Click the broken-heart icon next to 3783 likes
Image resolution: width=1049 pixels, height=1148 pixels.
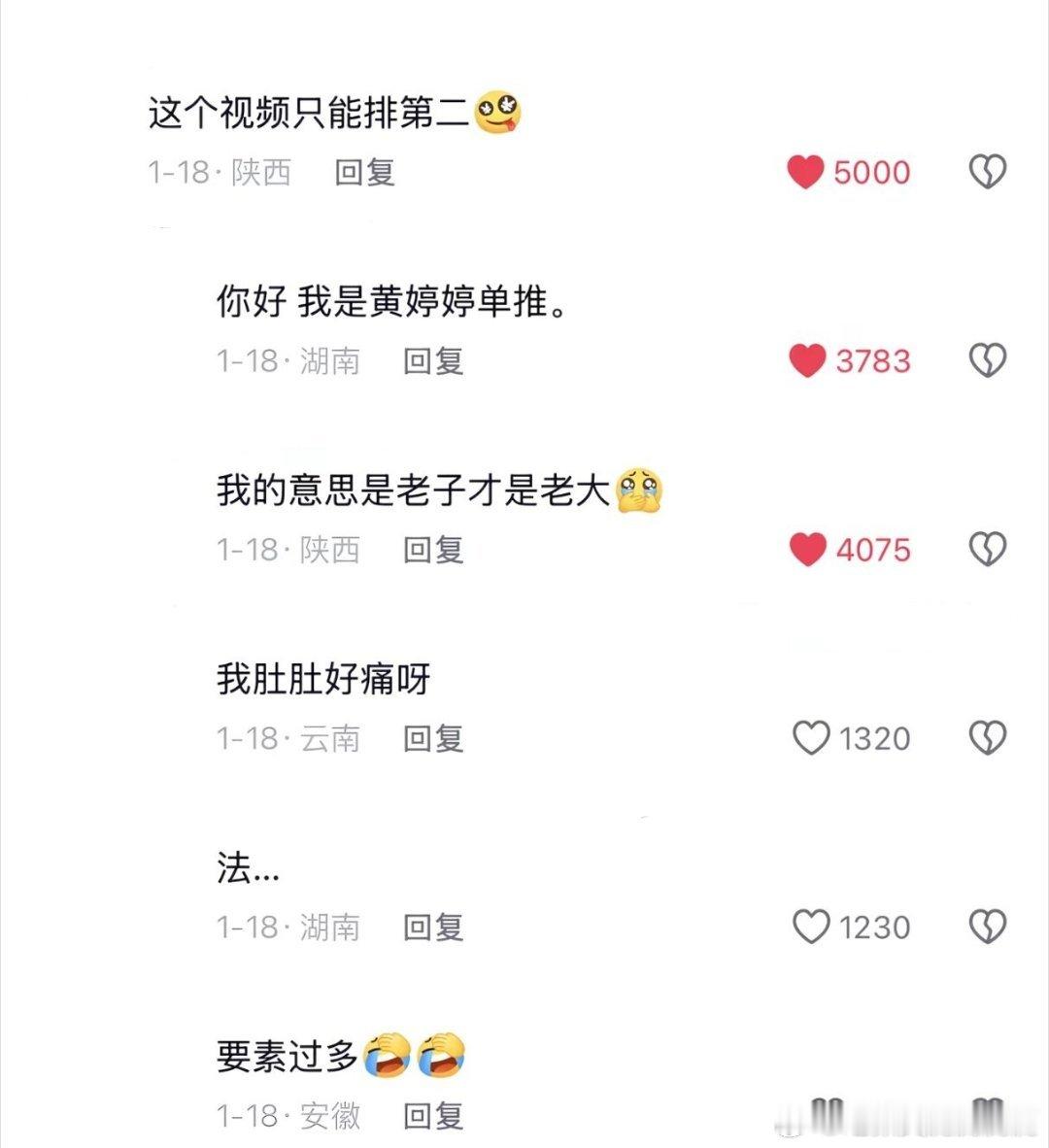click(987, 362)
